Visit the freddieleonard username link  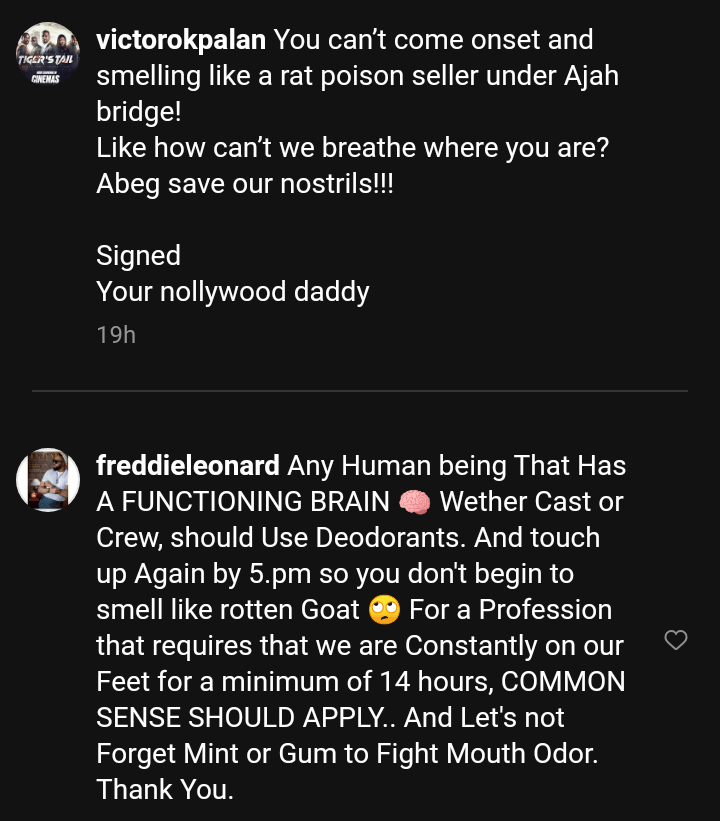[x=188, y=466]
